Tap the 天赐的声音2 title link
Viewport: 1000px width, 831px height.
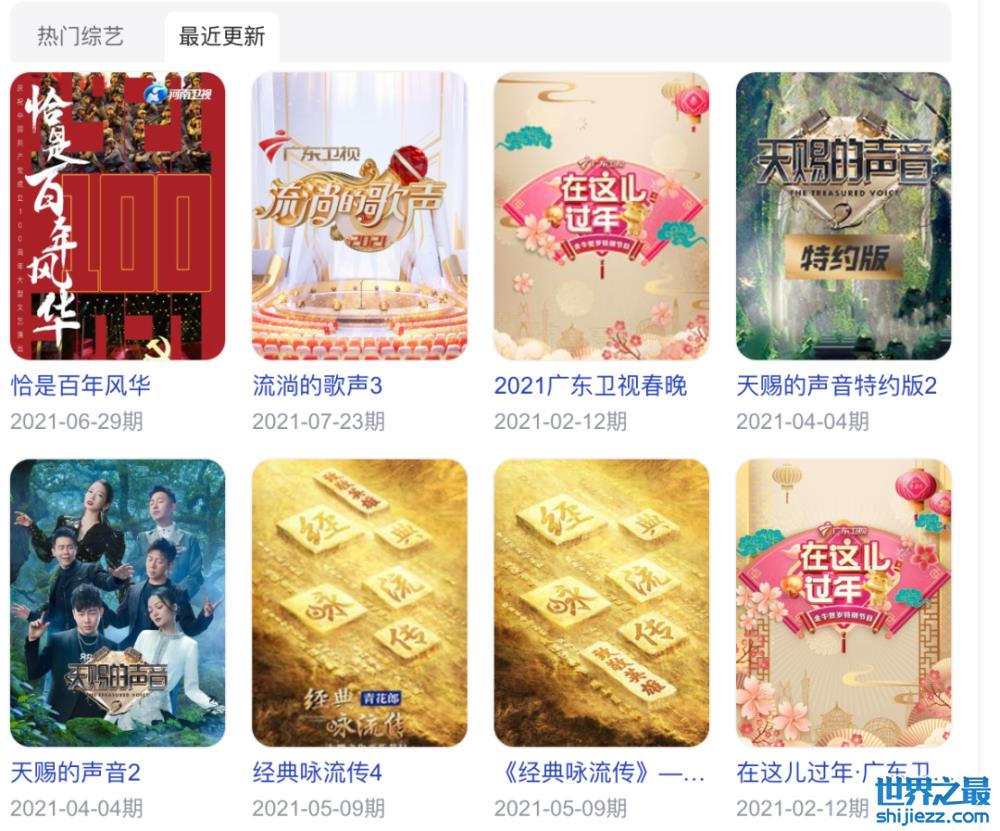click(x=75, y=773)
